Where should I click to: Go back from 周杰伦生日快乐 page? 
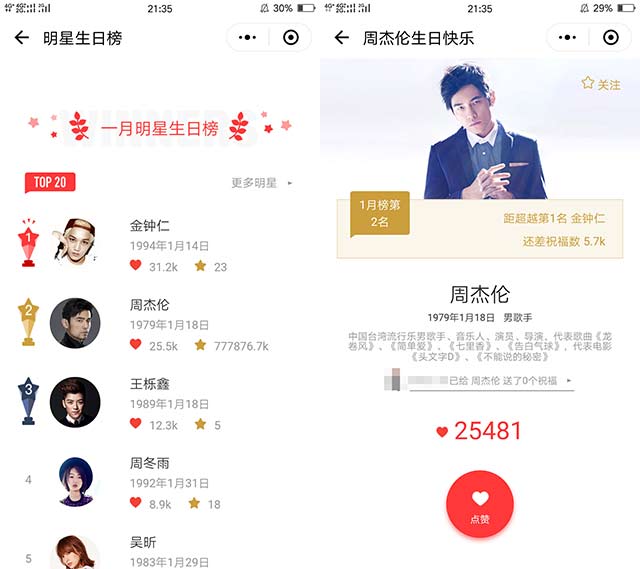click(342, 38)
